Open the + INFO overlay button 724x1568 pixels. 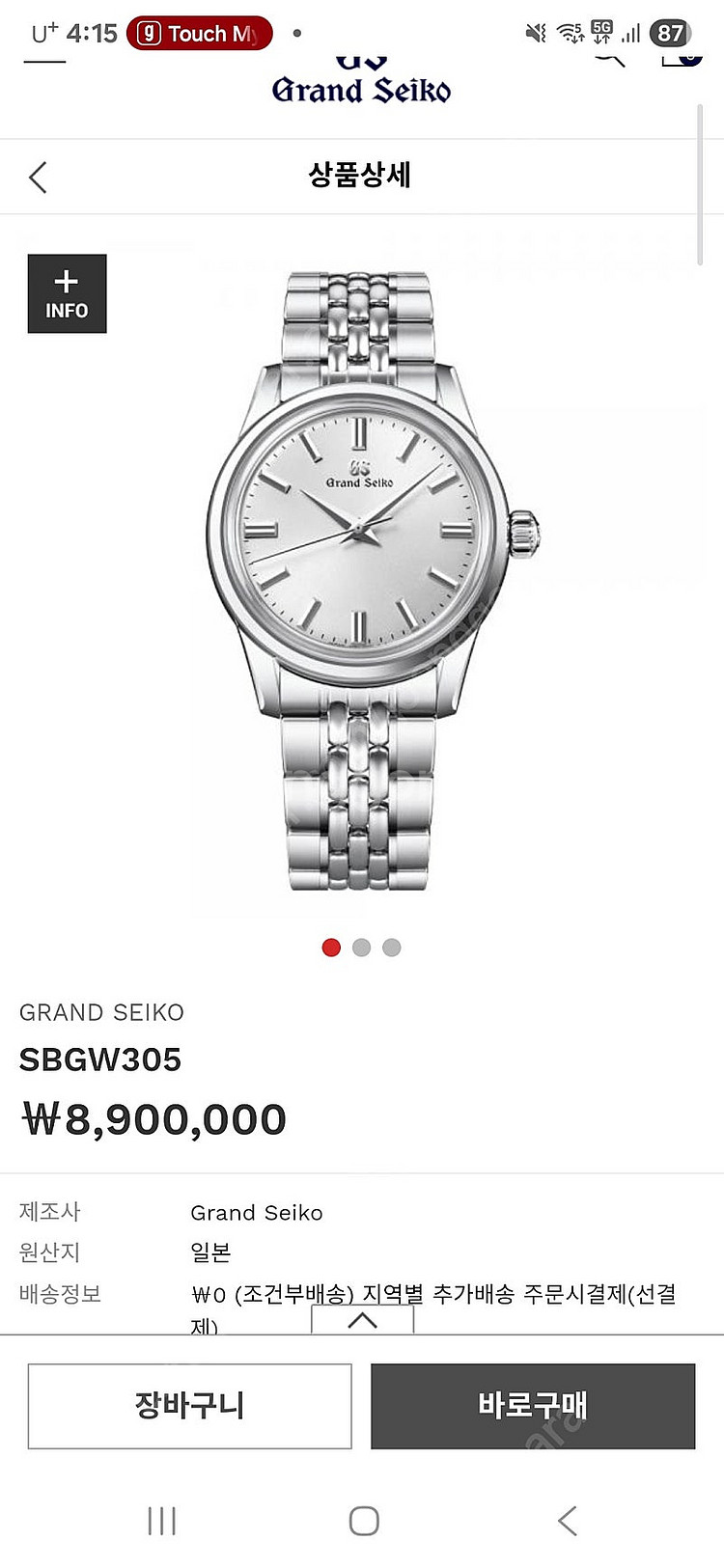[x=67, y=294]
